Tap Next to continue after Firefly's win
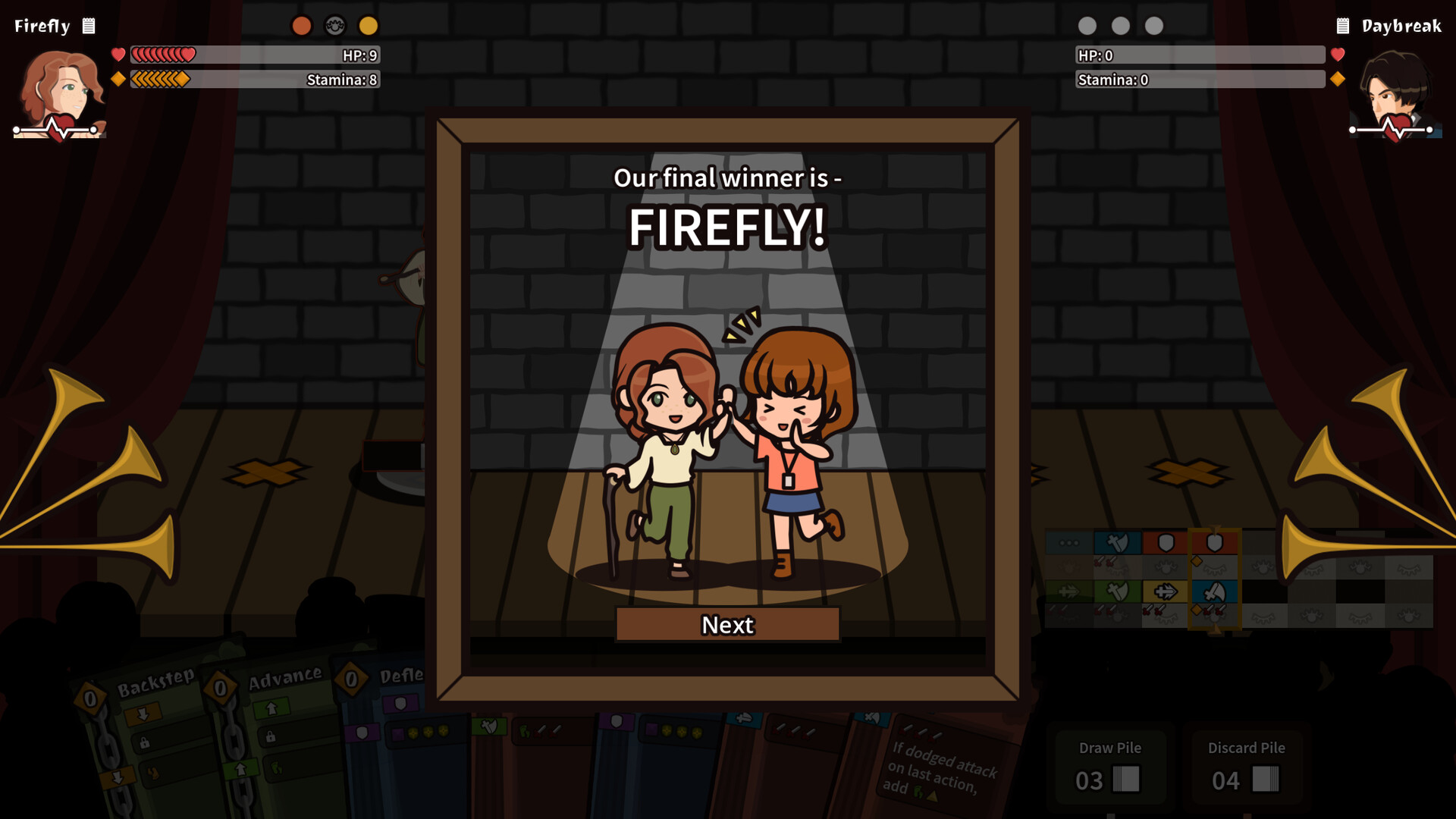The height and width of the screenshot is (819, 1456). 727,625
